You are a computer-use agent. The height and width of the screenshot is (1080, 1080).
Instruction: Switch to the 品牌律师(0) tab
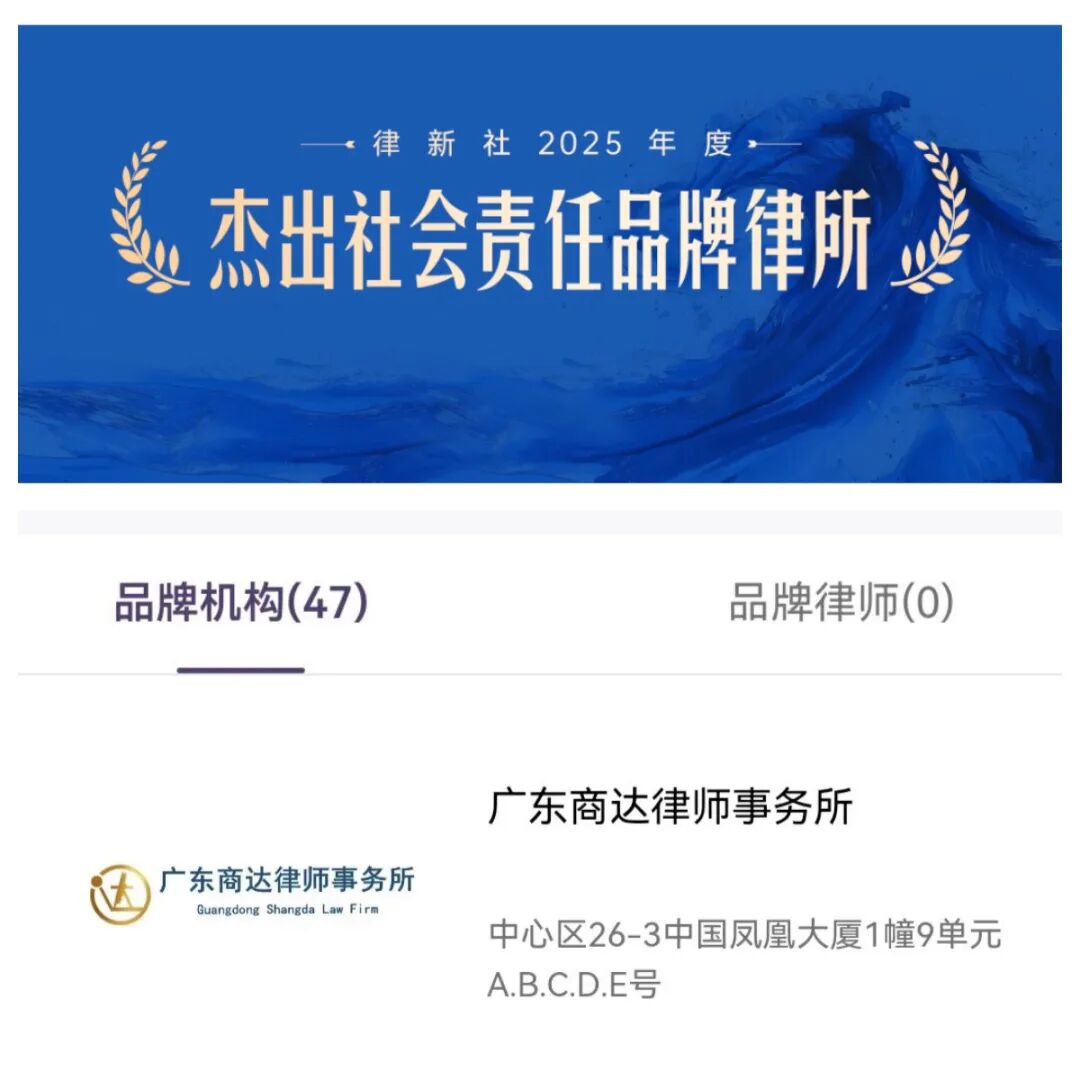[841, 603]
